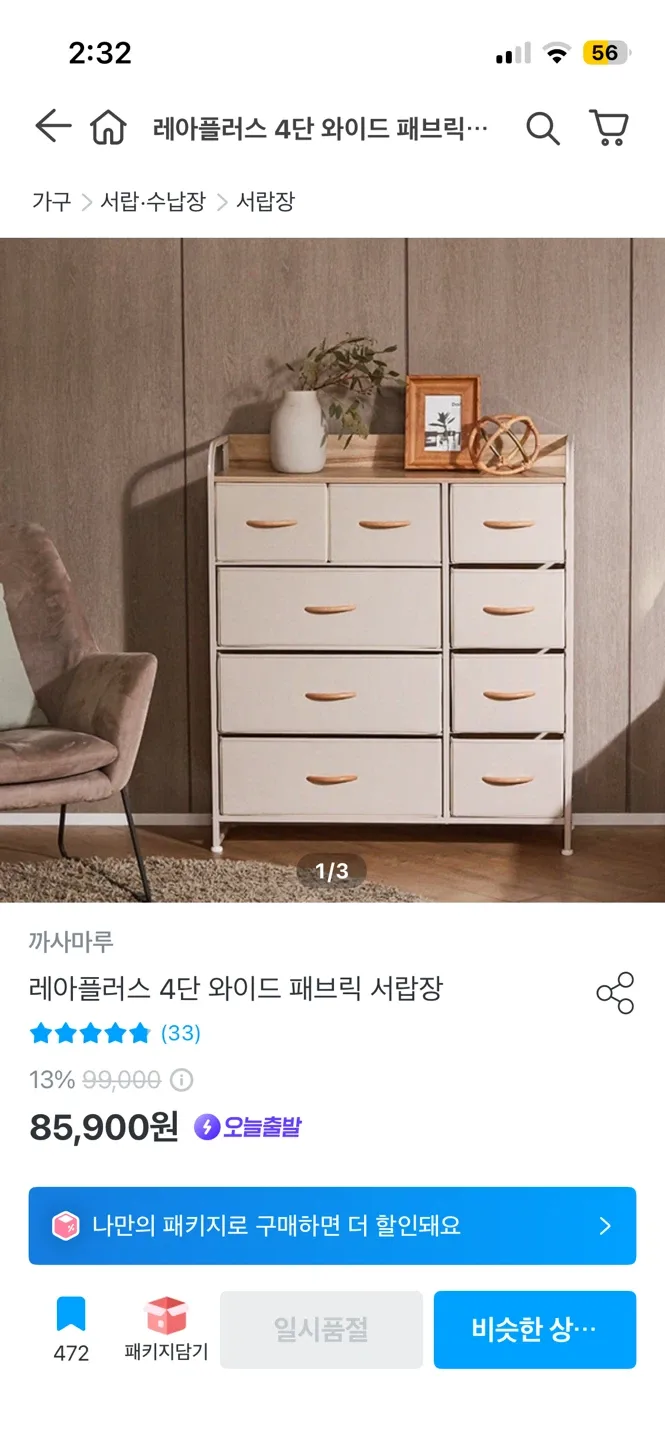Open the shopping cart

click(608, 128)
